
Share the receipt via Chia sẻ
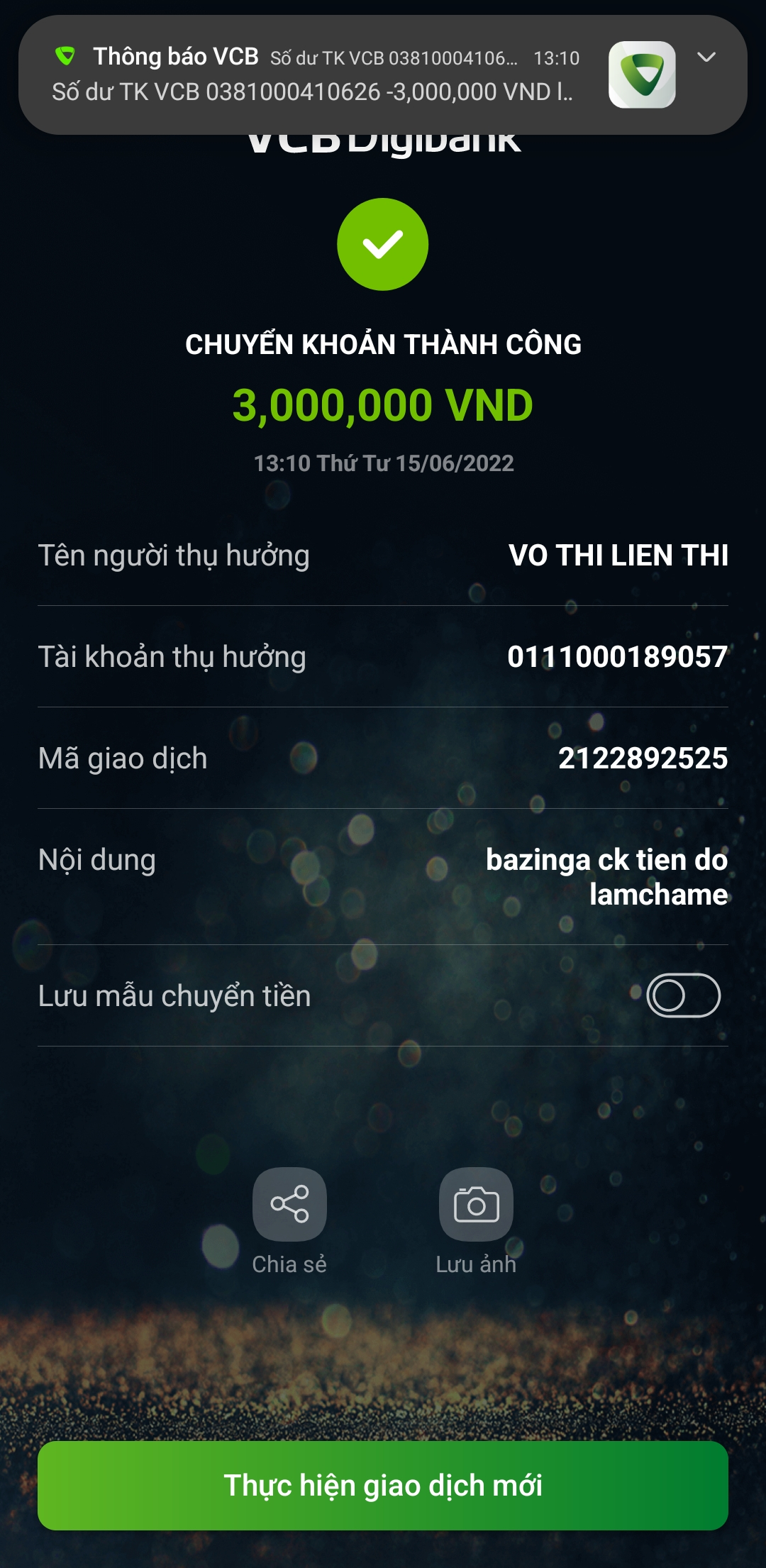[x=289, y=1205]
